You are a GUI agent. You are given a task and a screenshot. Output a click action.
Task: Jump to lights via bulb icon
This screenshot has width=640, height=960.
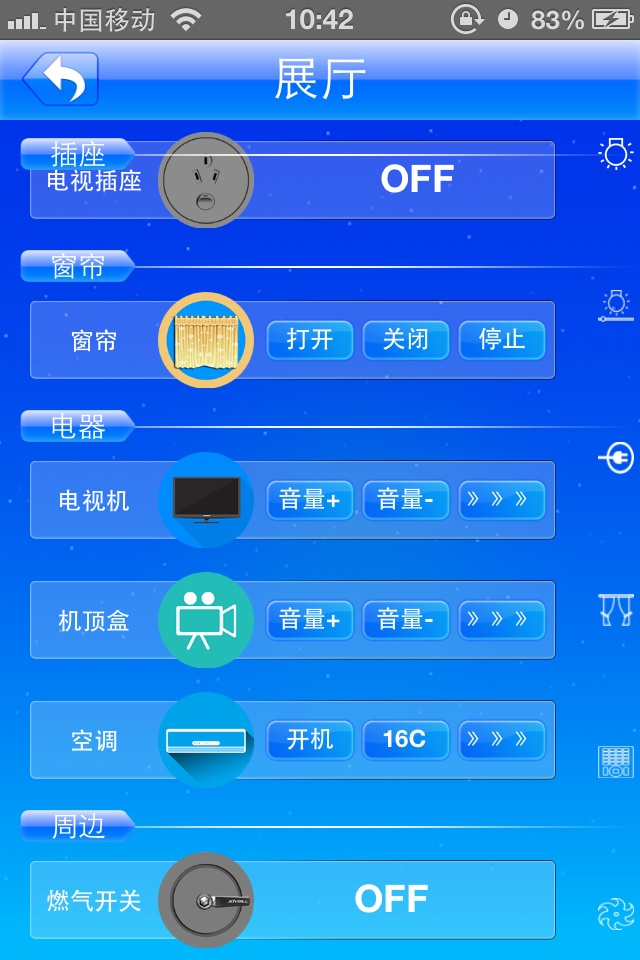pyautogui.click(x=615, y=153)
